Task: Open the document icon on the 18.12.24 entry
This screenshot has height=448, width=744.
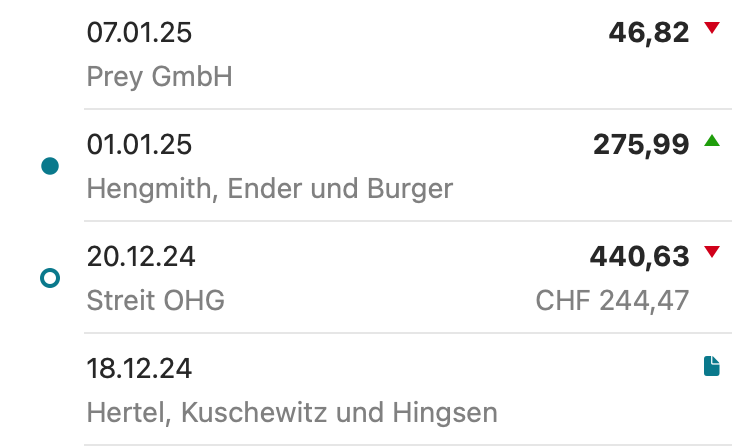Action: point(711,367)
